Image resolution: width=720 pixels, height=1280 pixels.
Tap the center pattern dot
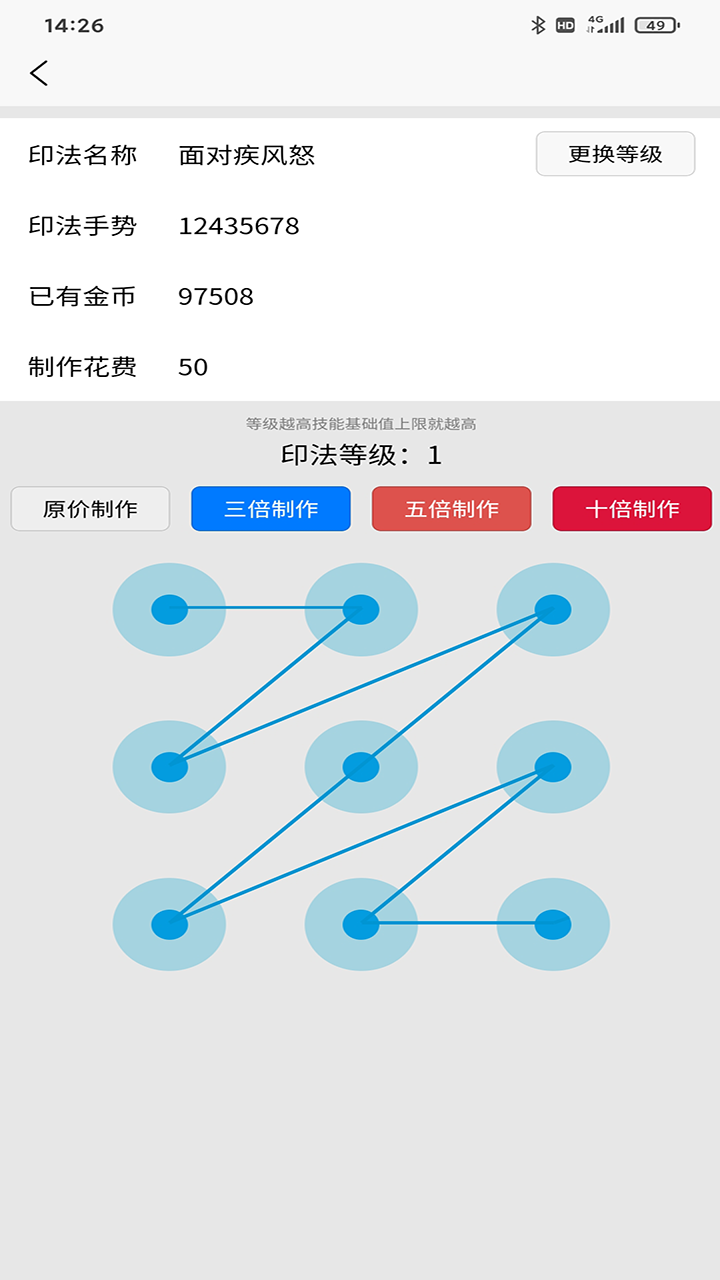coord(361,766)
